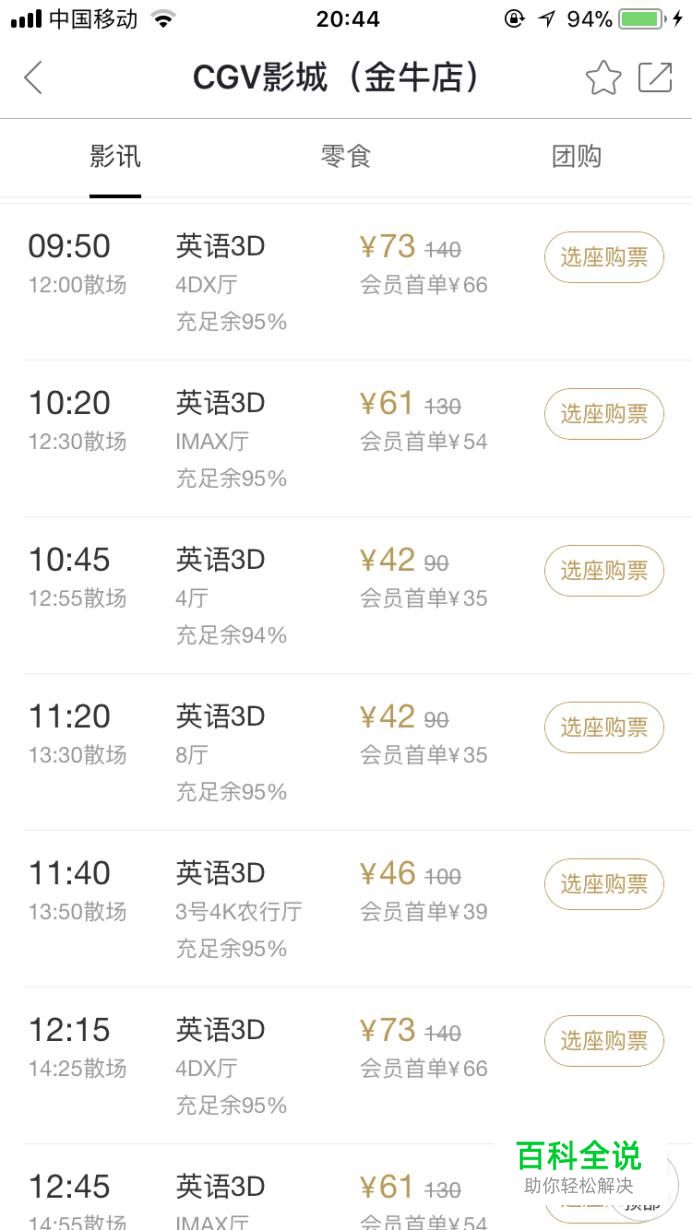692x1230 pixels.
Task: Share the CGV影城 cinema page
Action: tap(655, 77)
